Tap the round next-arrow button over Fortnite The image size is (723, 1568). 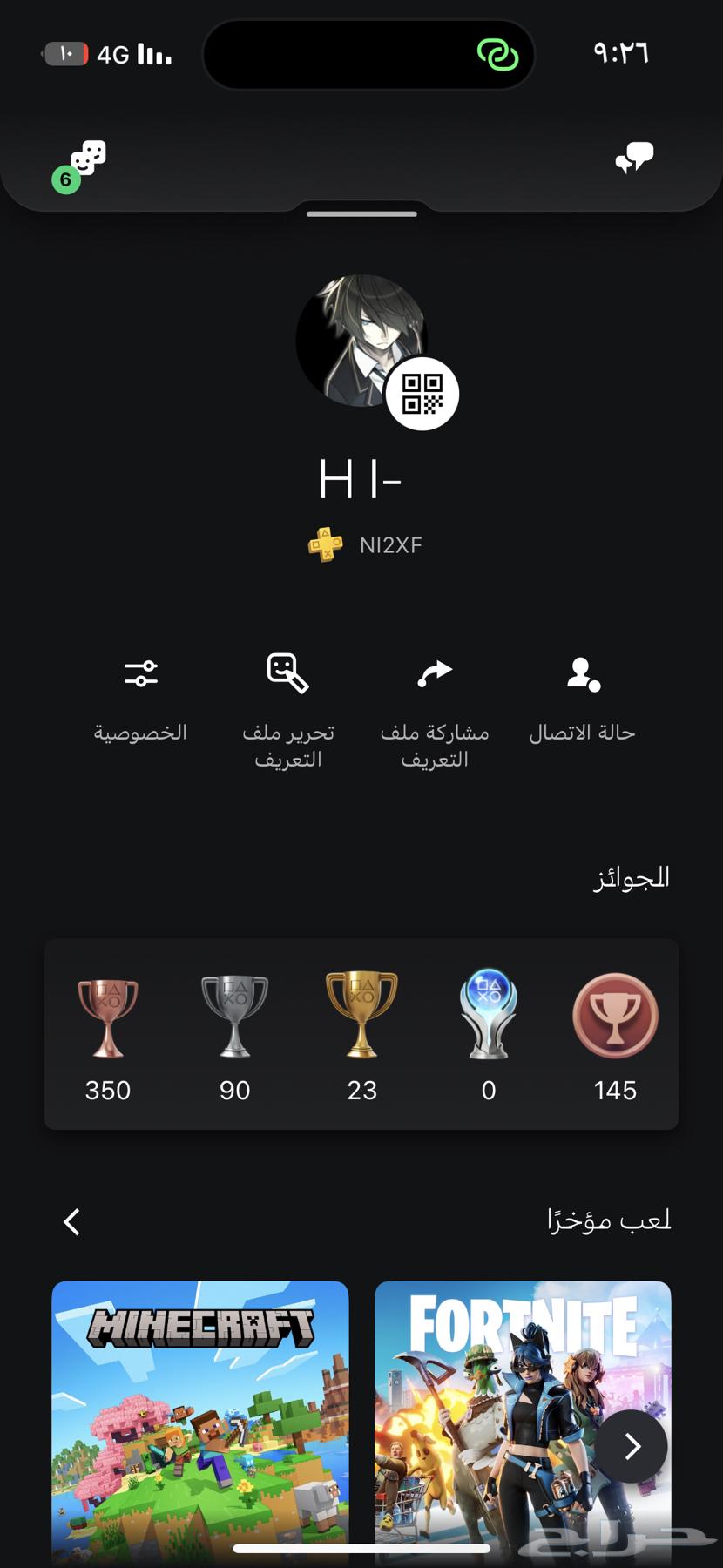pos(632,1446)
